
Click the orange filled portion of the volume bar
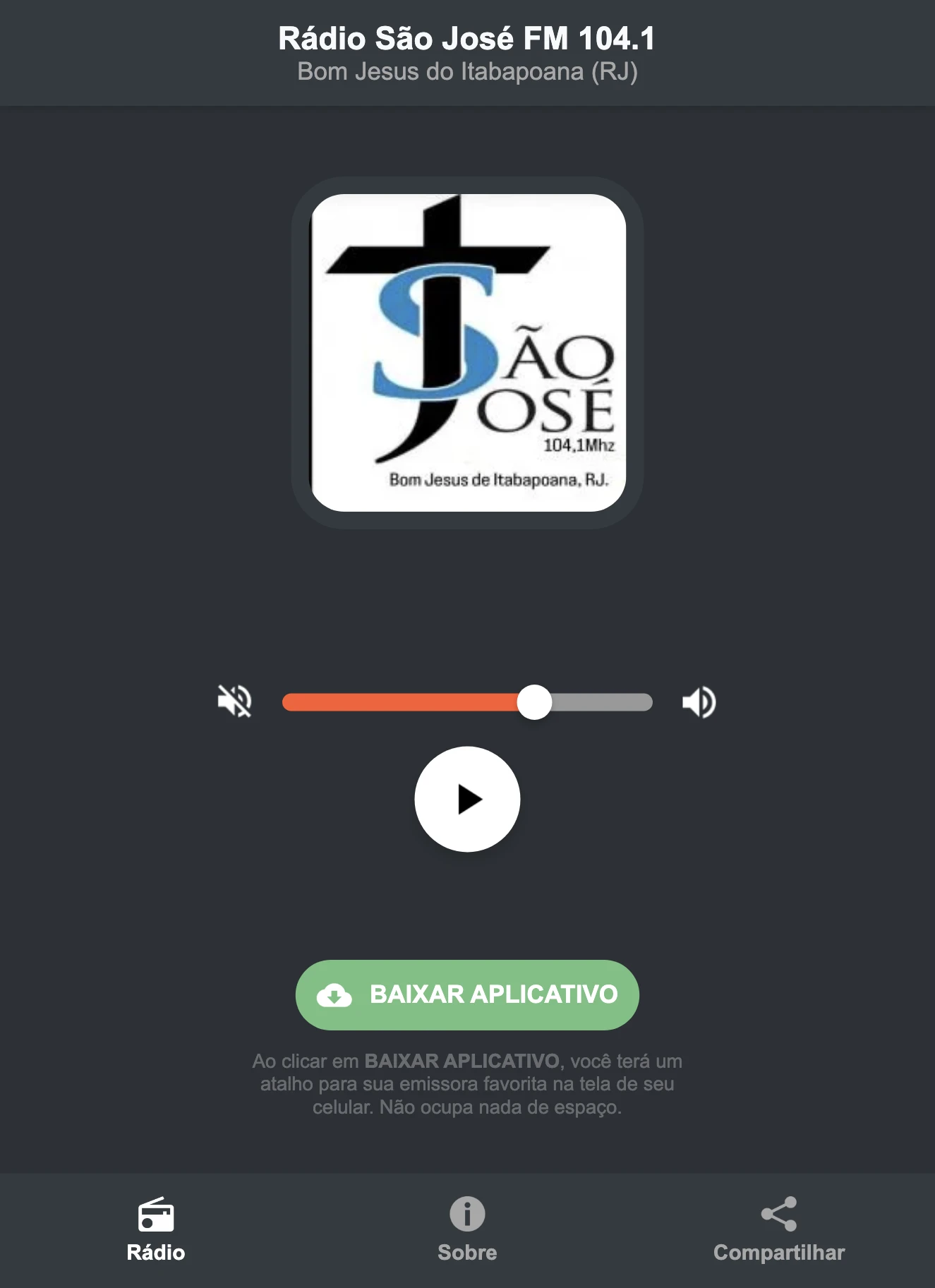pos(402,701)
